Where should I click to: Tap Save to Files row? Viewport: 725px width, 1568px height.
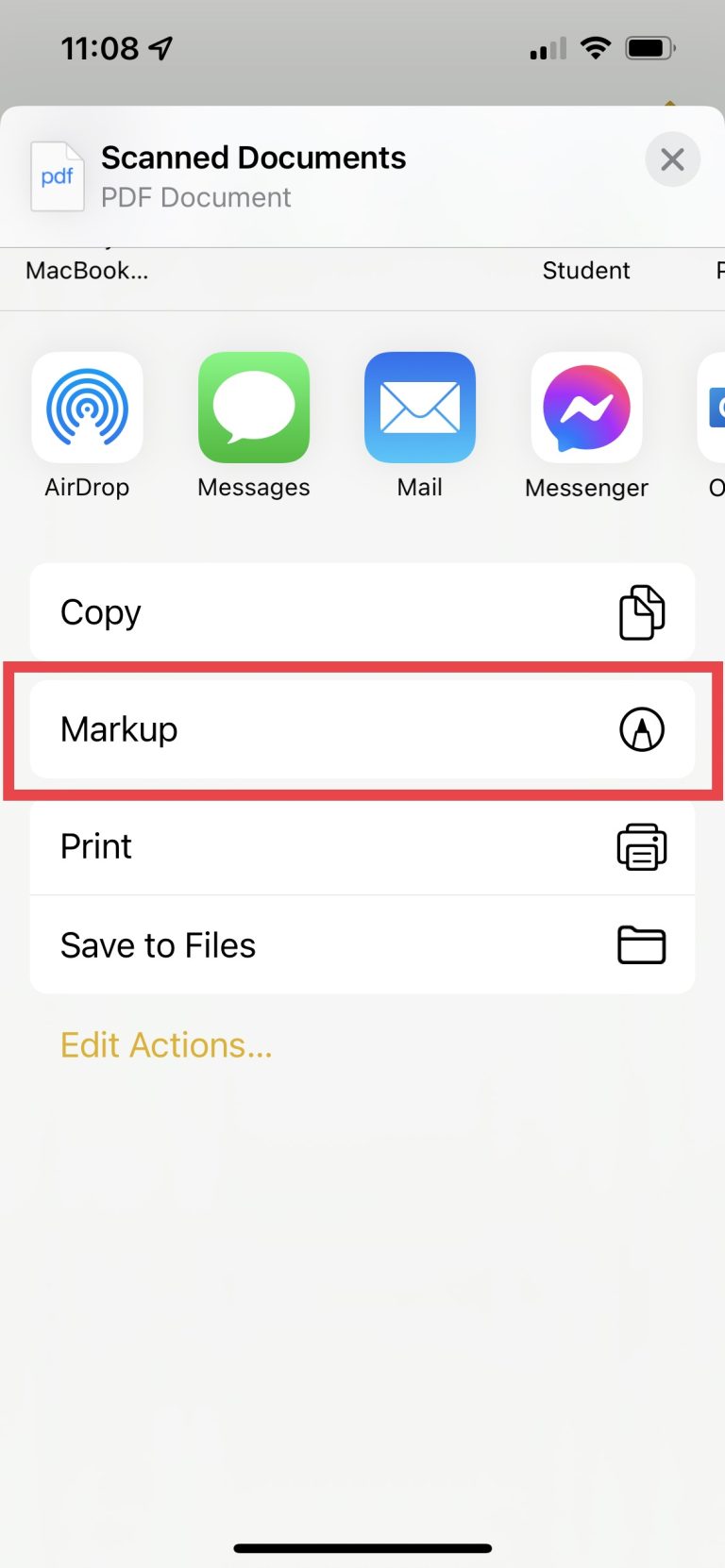coord(362,944)
